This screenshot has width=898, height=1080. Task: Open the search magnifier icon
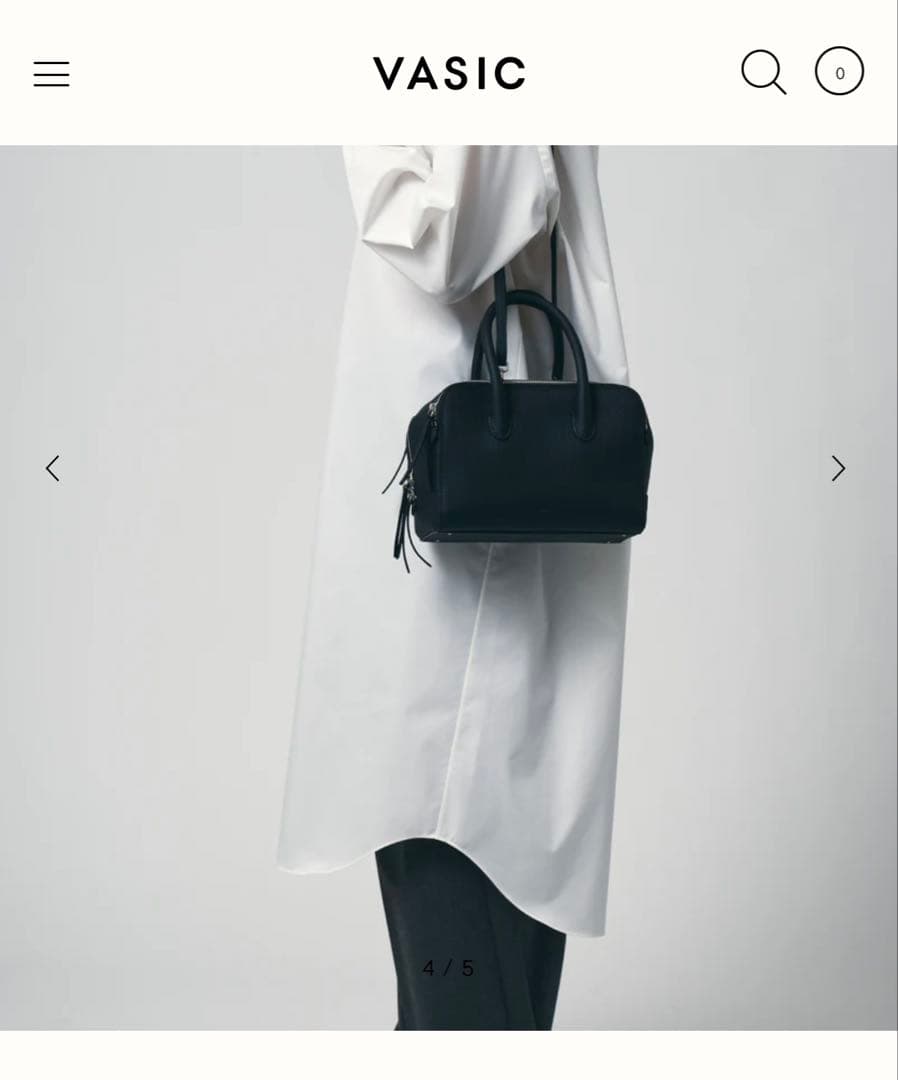(763, 72)
